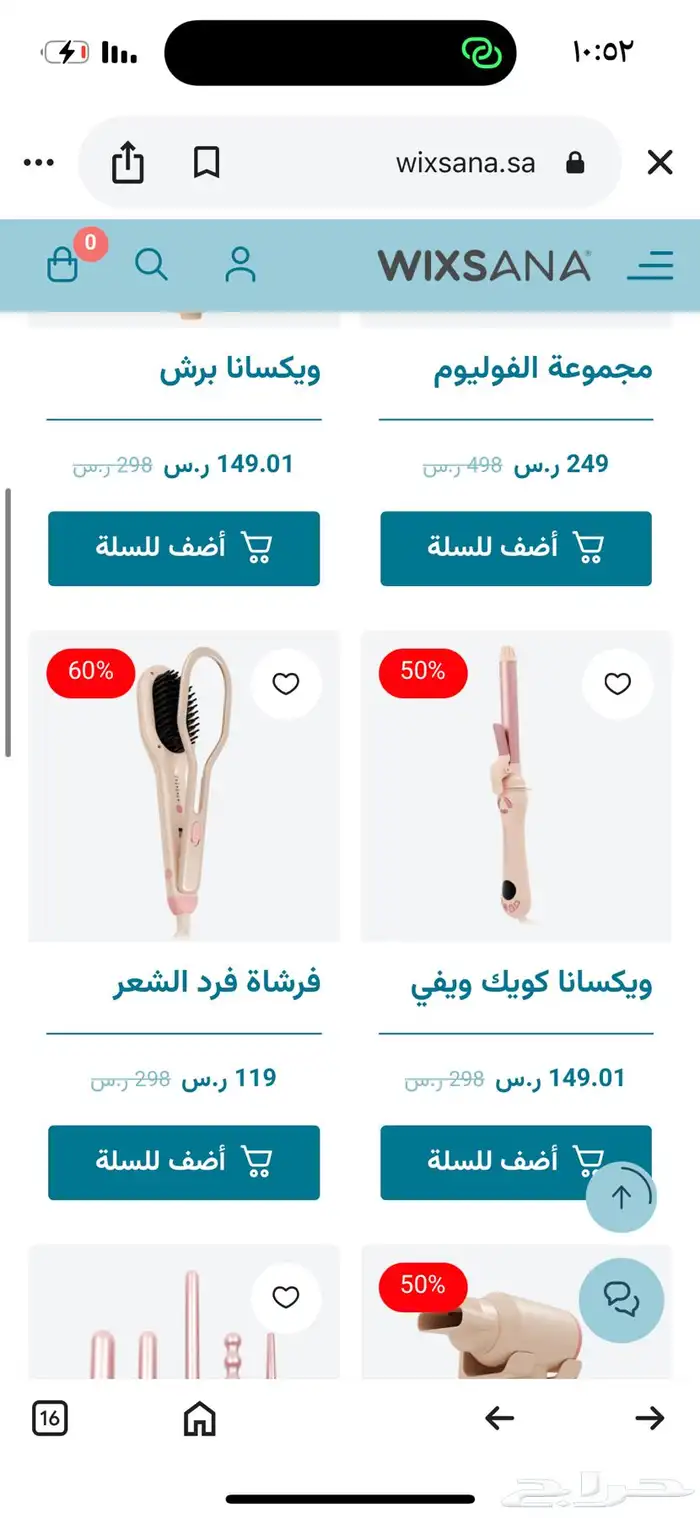Open the browser tabs counter
This screenshot has width=700, height=1518.
[50, 1417]
